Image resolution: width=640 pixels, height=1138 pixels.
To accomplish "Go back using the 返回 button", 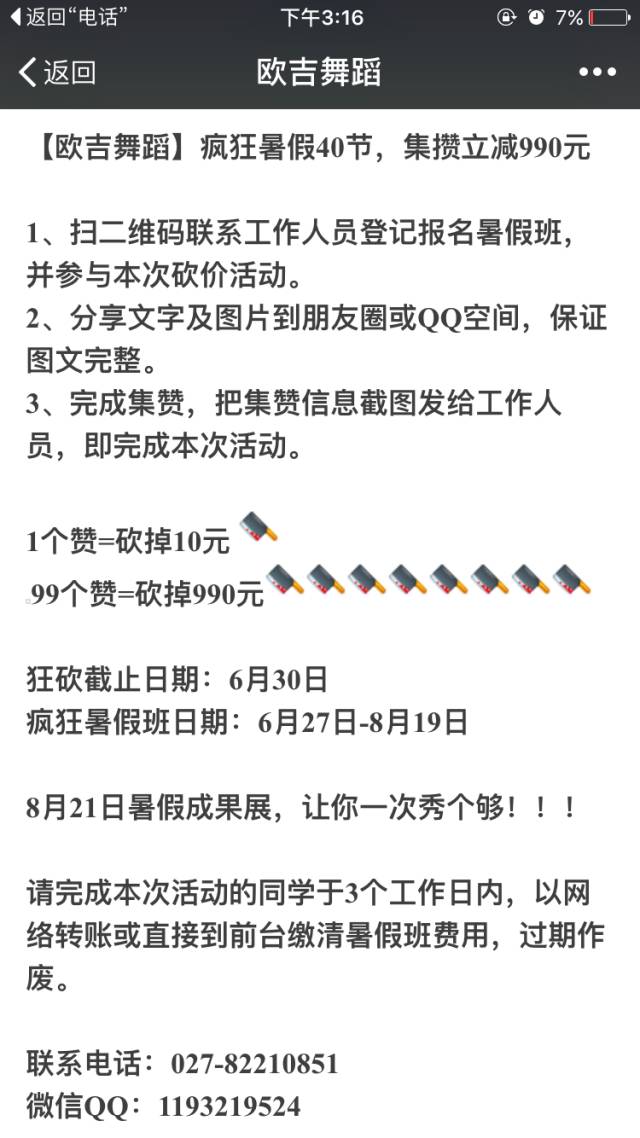I will pyautogui.click(x=57, y=72).
